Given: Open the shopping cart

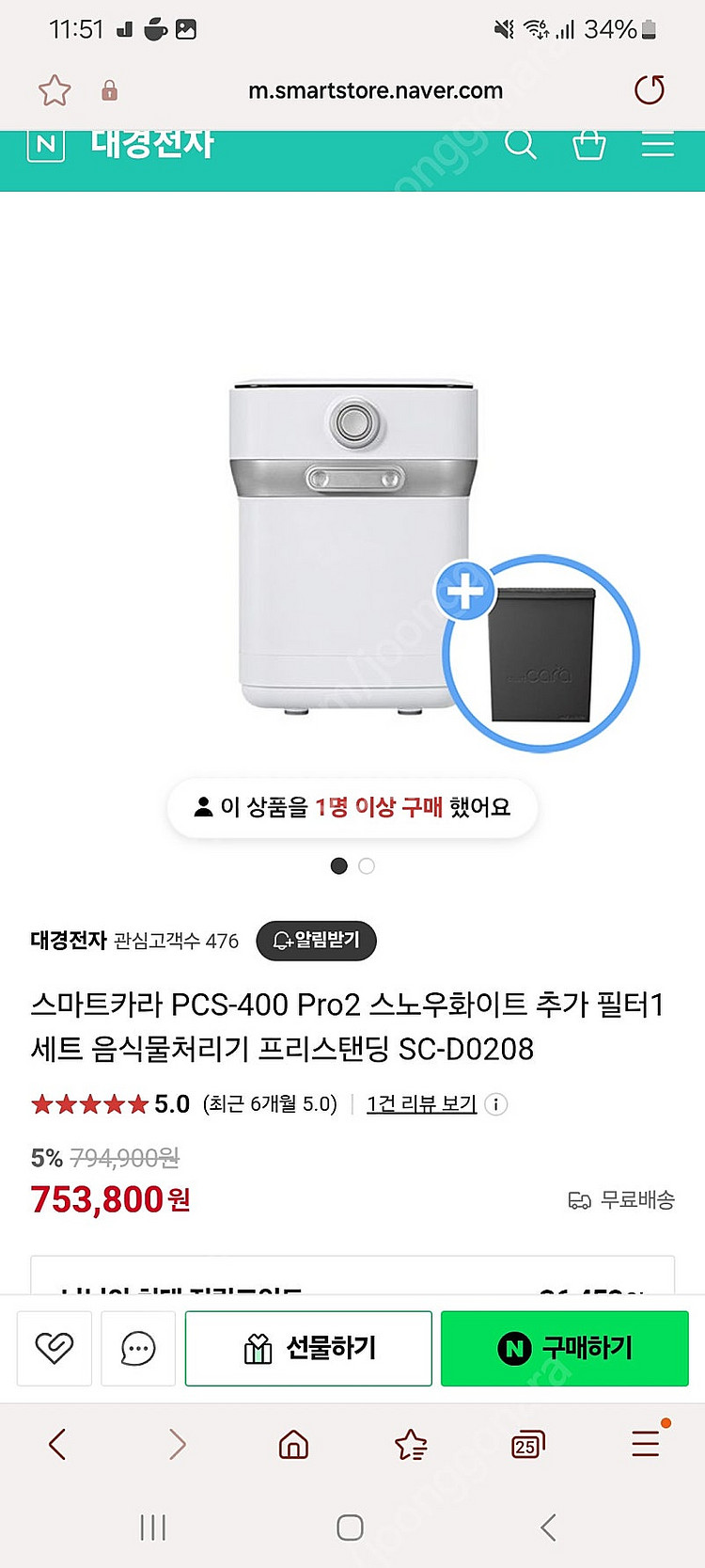Looking at the screenshot, I should 589,146.
